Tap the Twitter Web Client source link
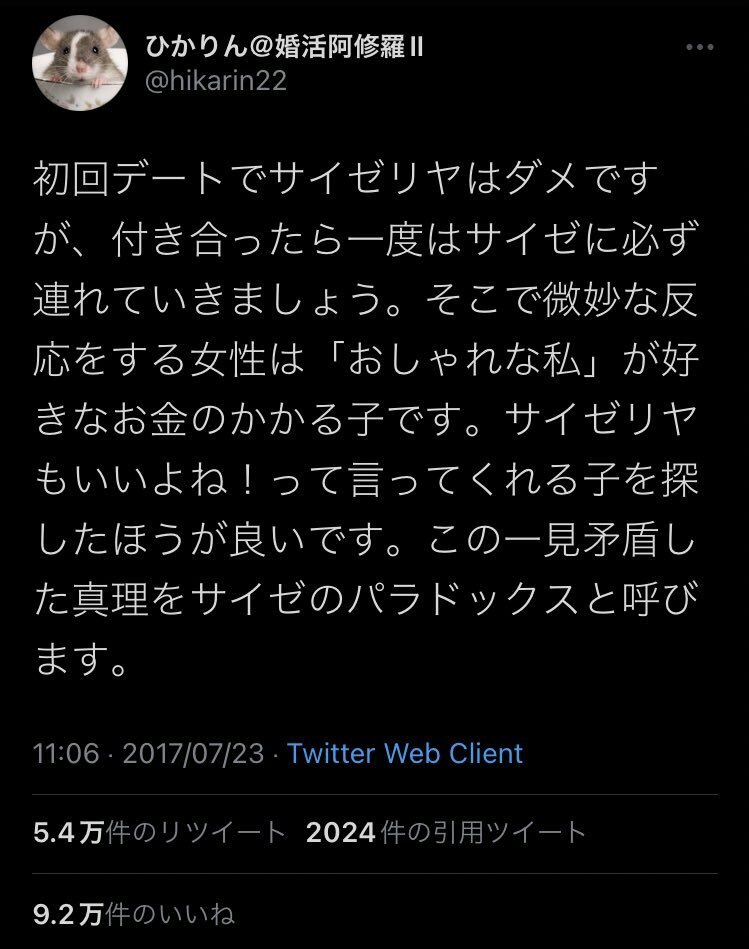The height and width of the screenshot is (949, 749). 405,752
